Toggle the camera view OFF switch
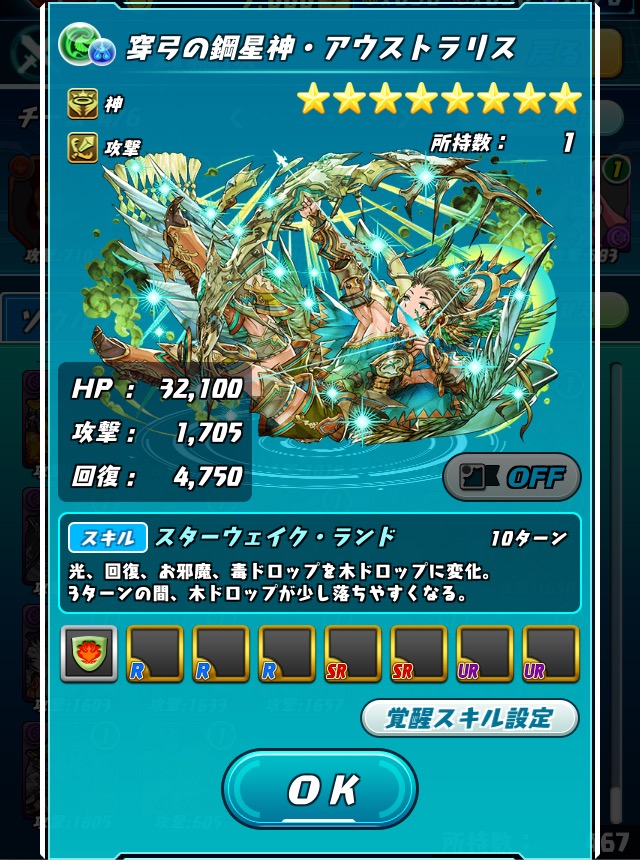This screenshot has width=640, height=860. coord(511,477)
